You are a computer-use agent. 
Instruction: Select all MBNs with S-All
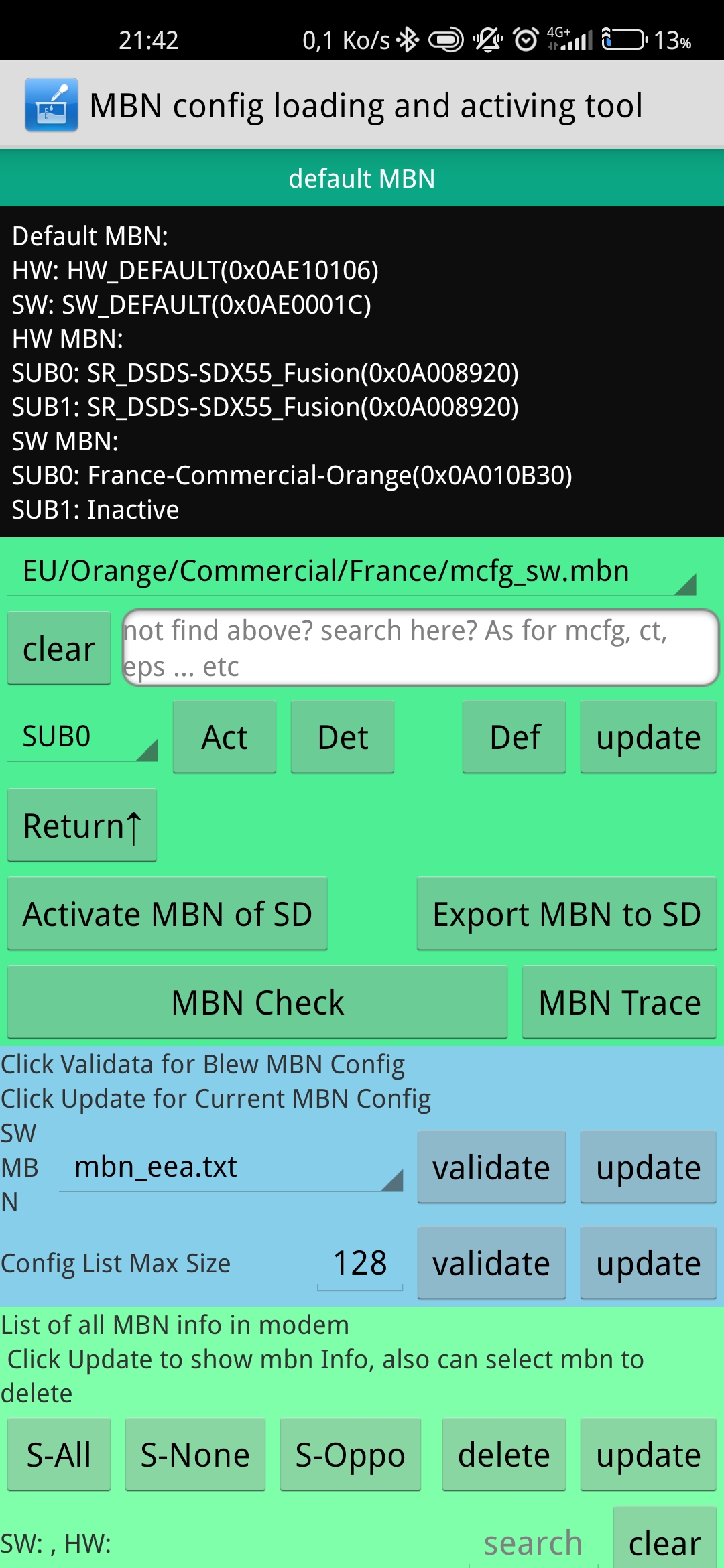point(59,1455)
